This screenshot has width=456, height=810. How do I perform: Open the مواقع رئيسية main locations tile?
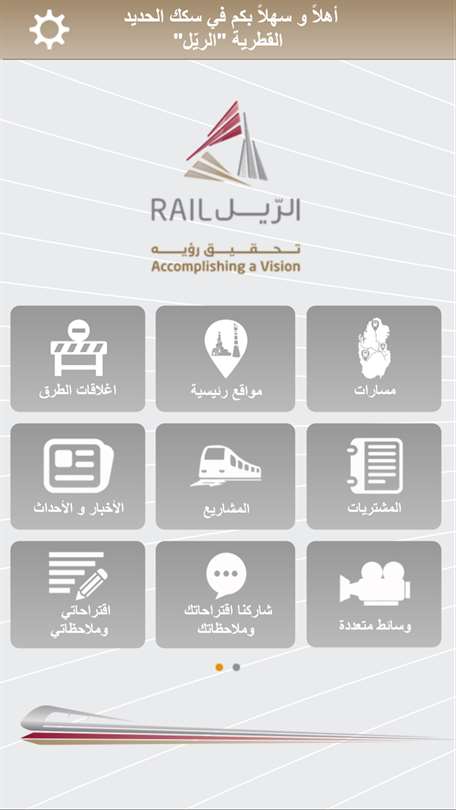click(226, 359)
